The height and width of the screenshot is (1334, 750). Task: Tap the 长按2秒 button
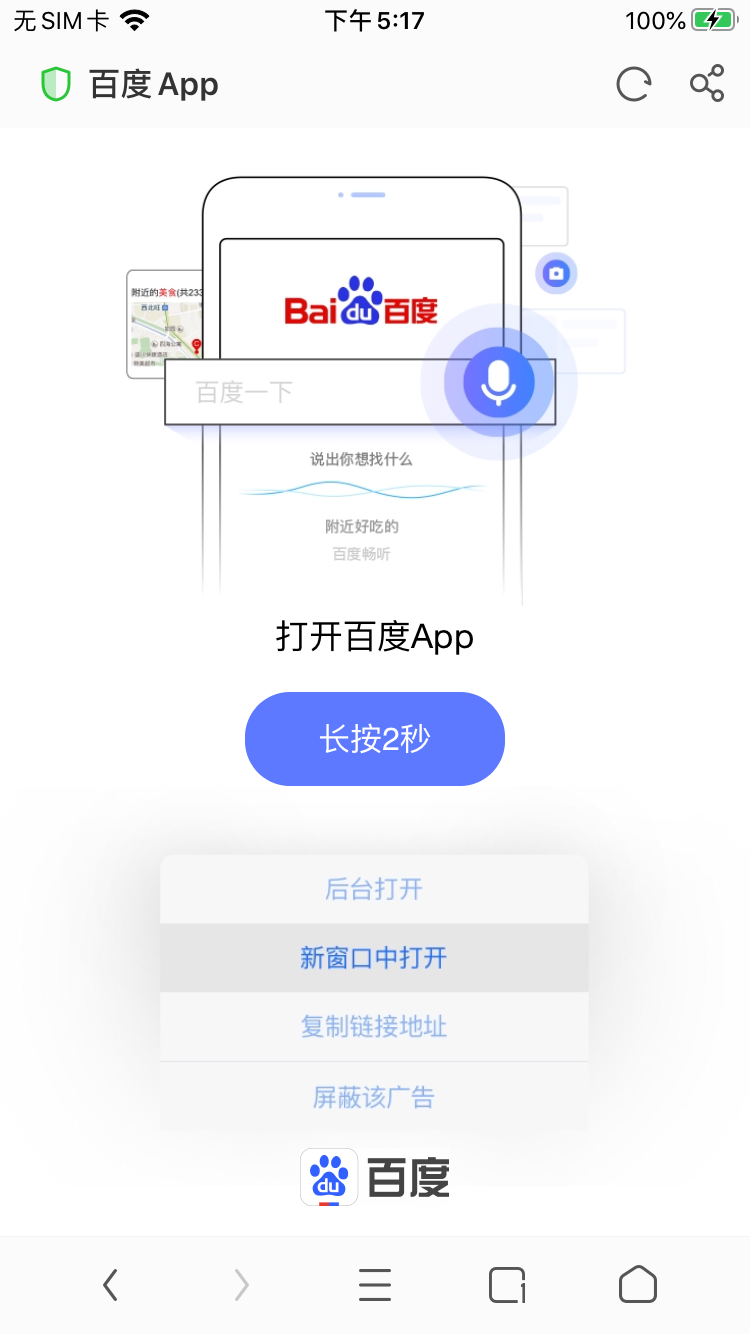[375, 739]
